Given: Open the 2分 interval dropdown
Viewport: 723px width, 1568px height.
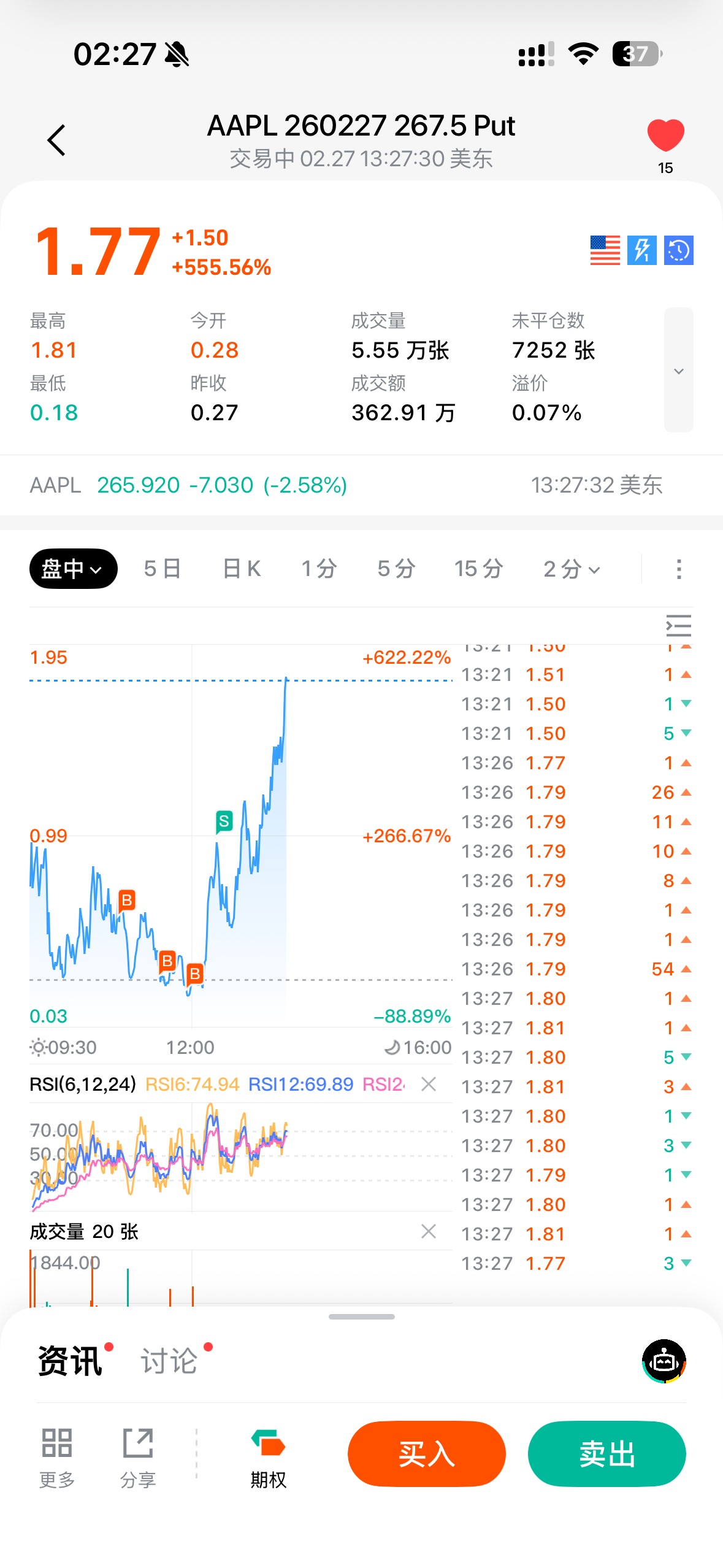Looking at the screenshot, I should point(572,569).
